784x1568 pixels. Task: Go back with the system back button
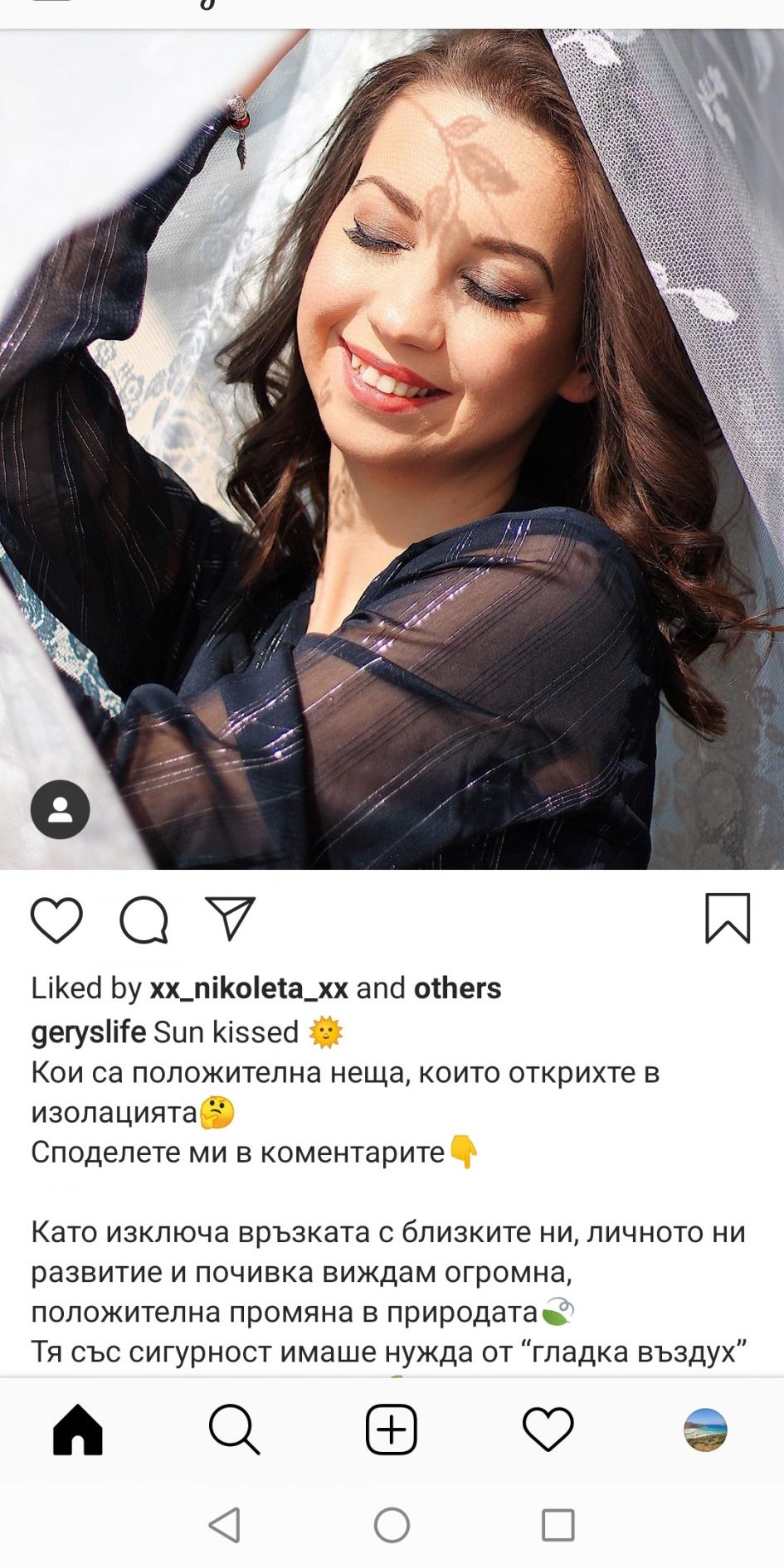coord(225,1524)
